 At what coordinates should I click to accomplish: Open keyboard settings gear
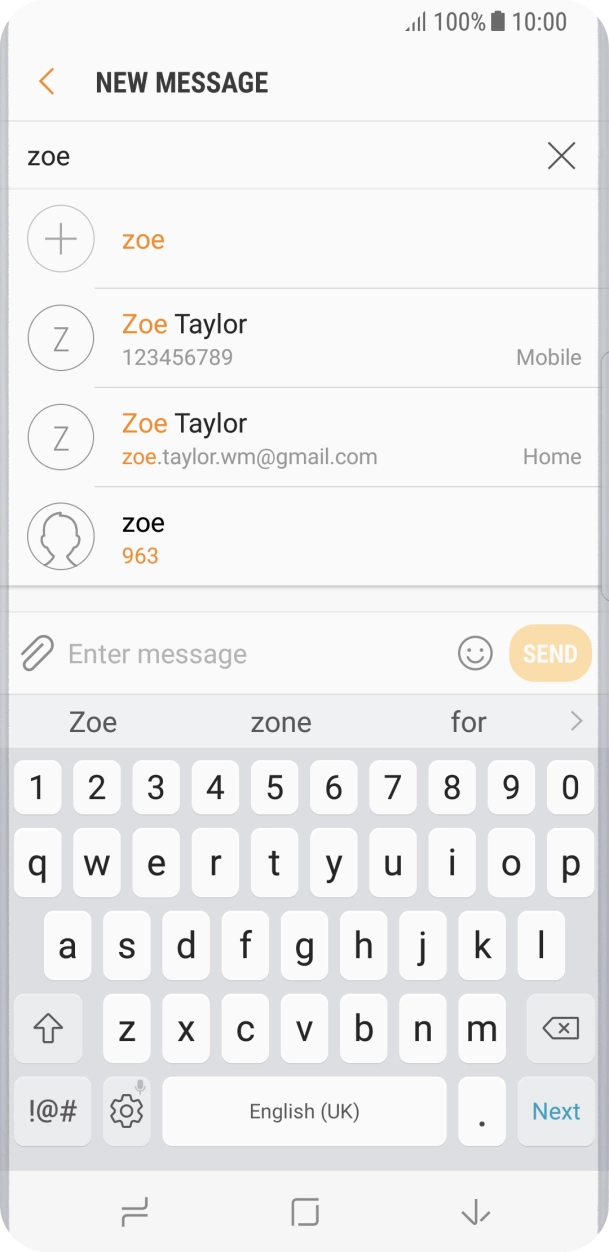(x=127, y=1110)
